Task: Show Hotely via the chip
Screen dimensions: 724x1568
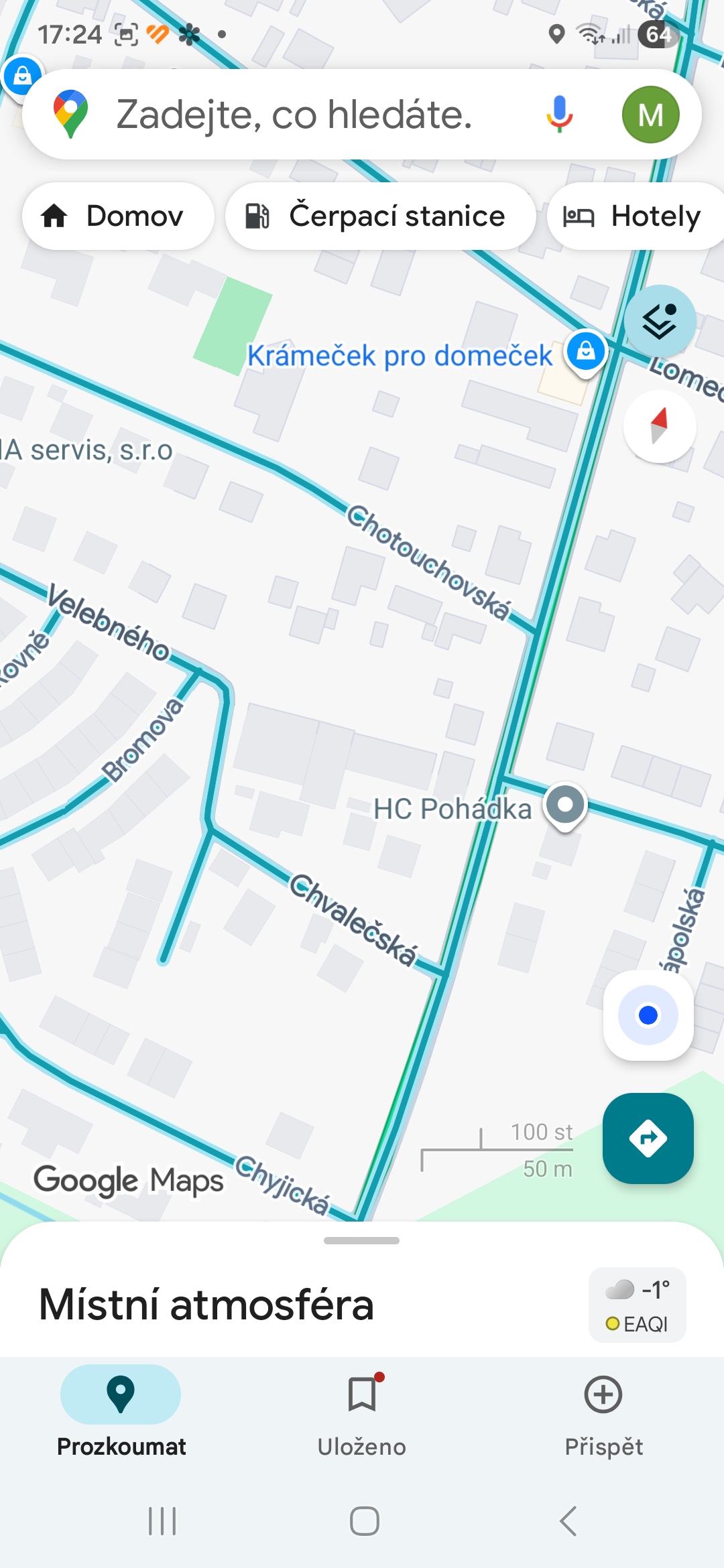Action: click(x=633, y=216)
